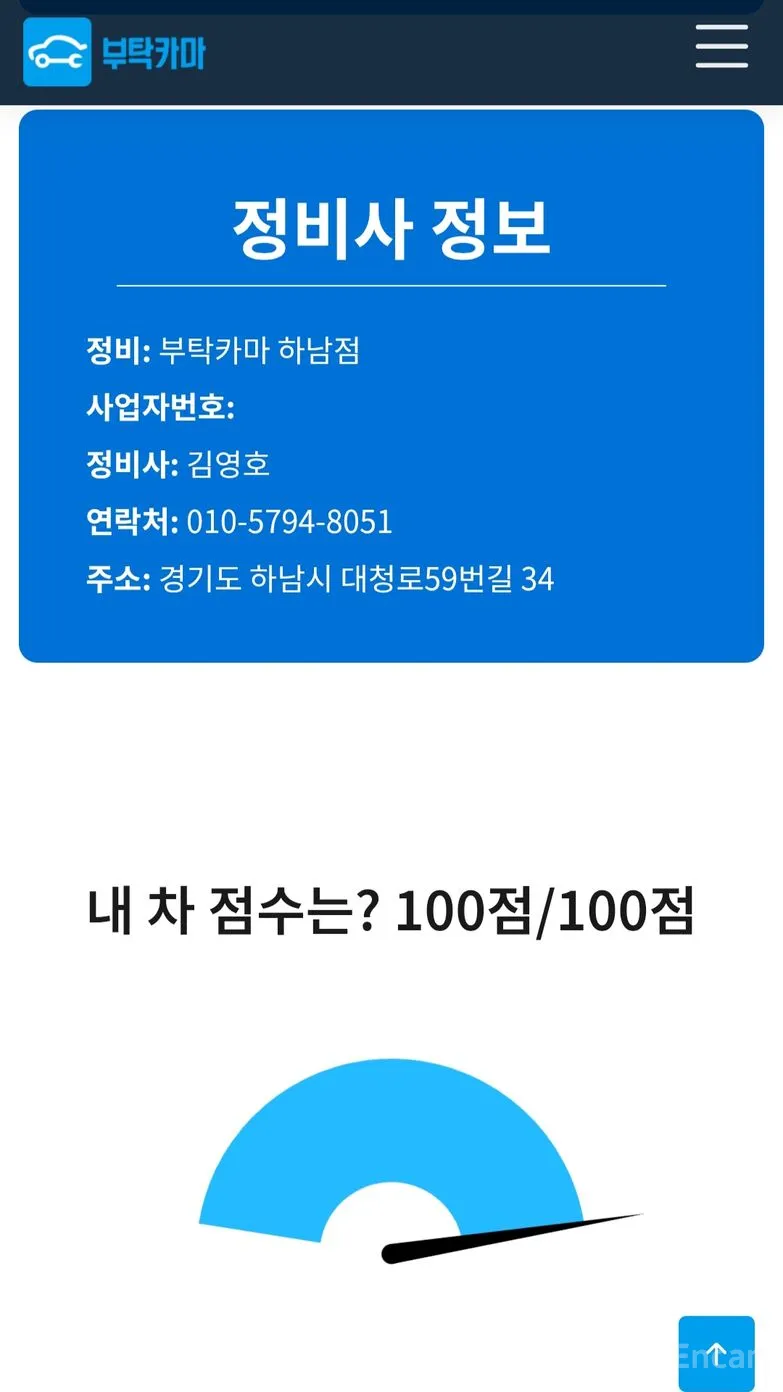Tap the 부탁카마 logo to go home

[x=114, y=52]
